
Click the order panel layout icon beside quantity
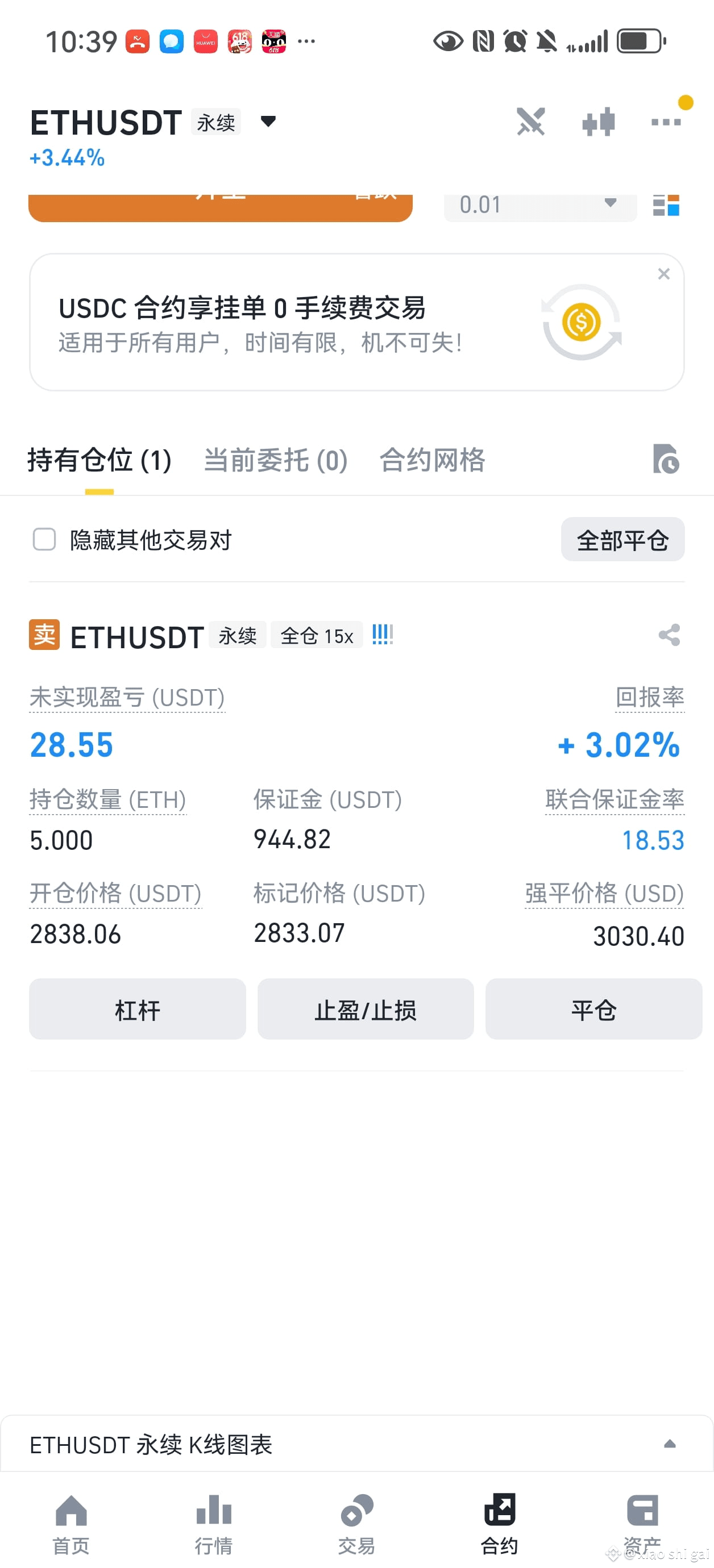click(666, 206)
